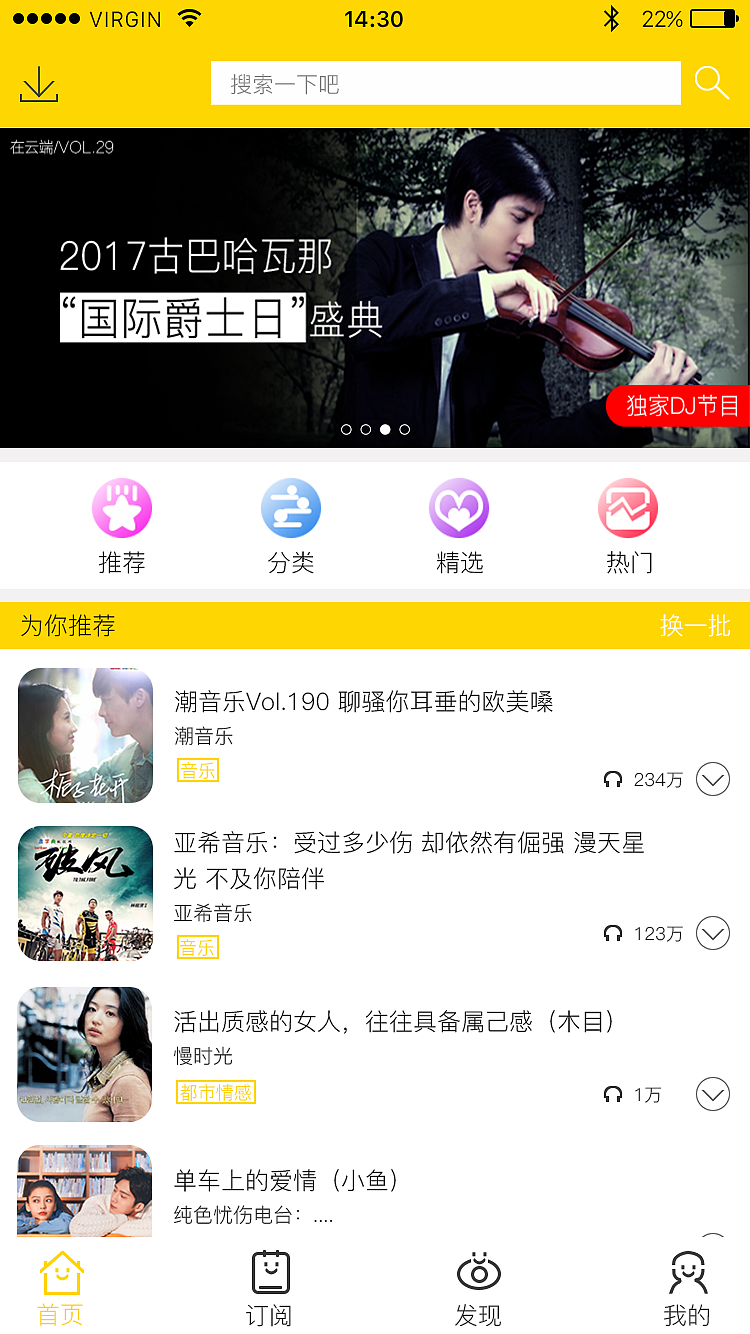Expand details for 慢时光 episode
This screenshot has width=750, height=1334.
(713, 1094)
